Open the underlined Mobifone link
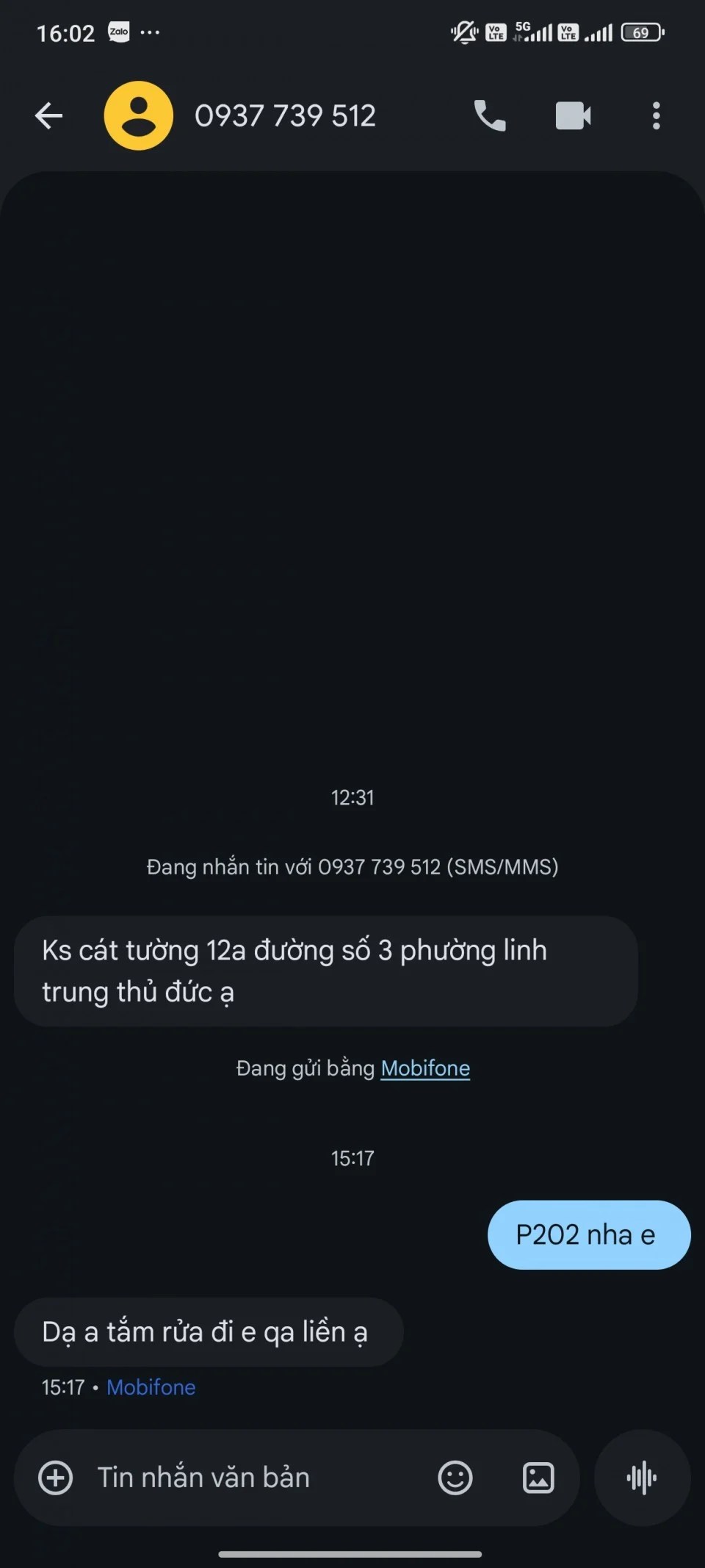 [425, 1068]
